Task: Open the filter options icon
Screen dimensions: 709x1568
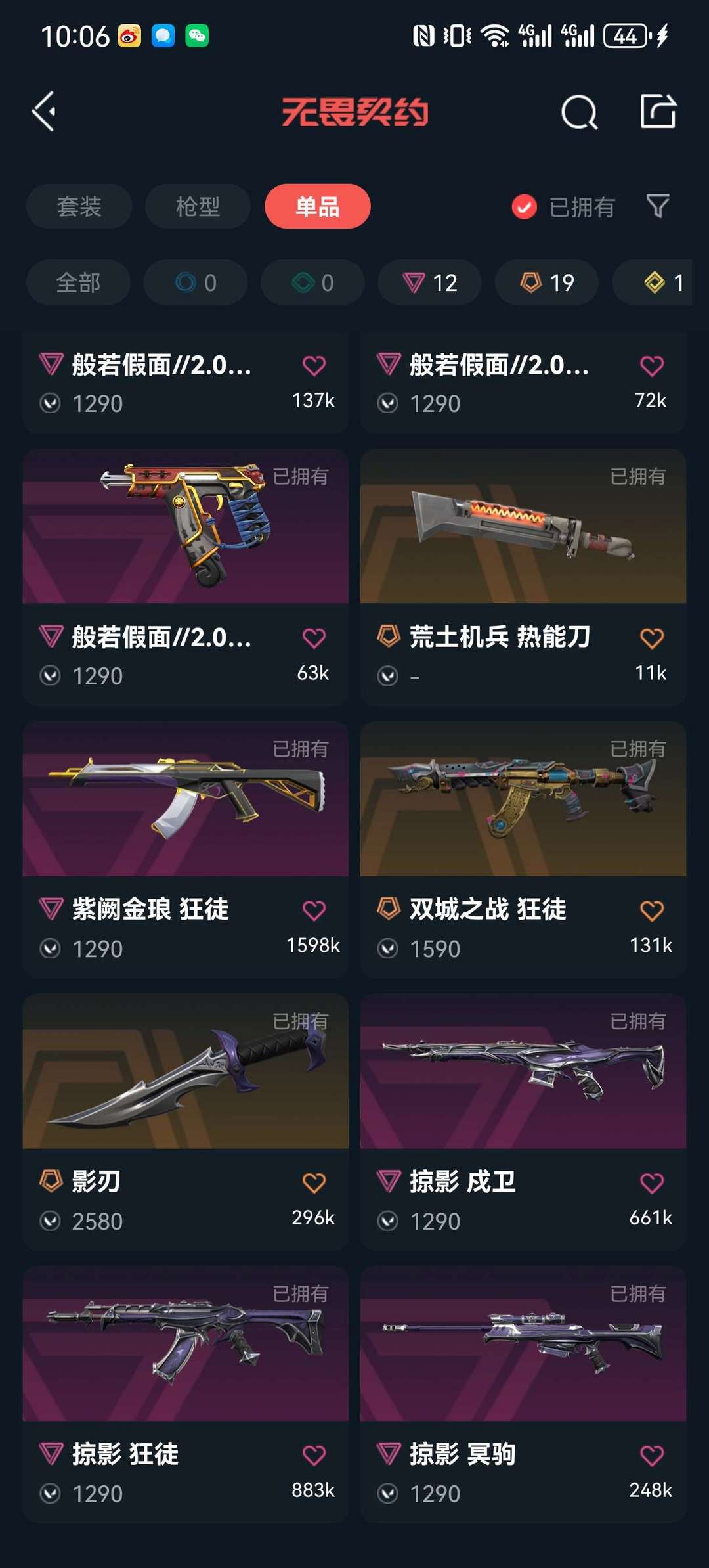Action: click(x=657, y=206)
